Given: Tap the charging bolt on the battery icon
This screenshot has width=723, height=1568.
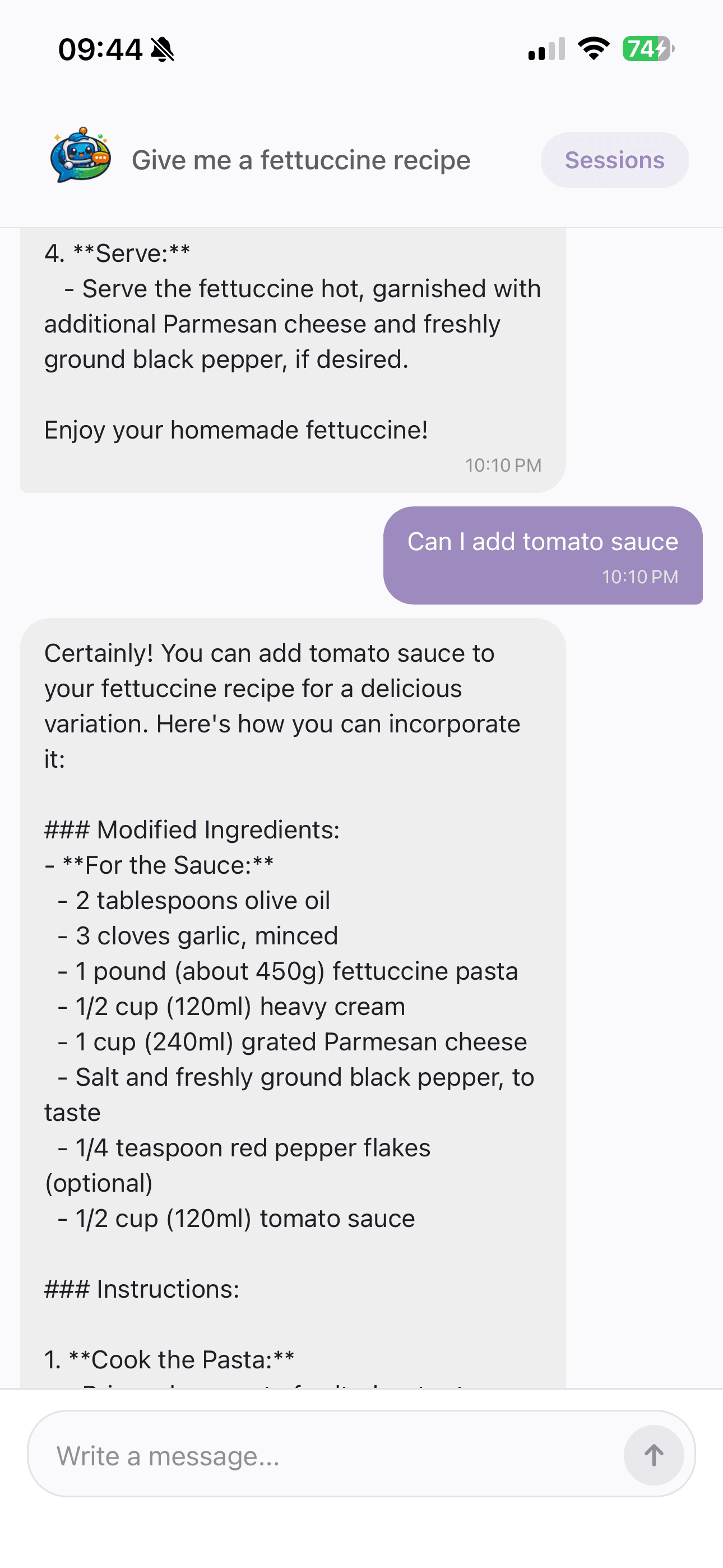Looking at the screenshot, I should pyautogui.click(x=661, y=49).
